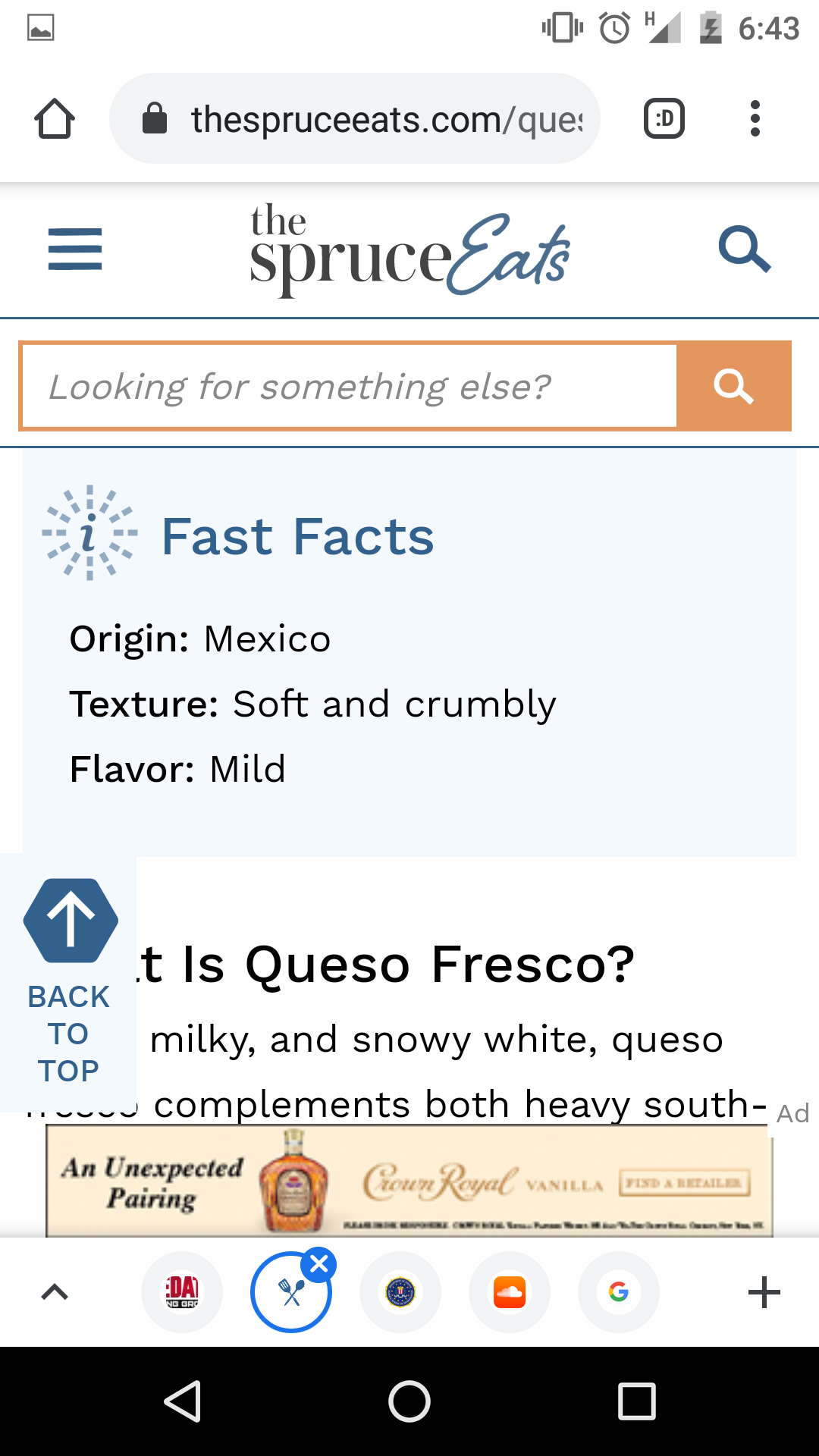Image resolution: width=819 pixels, height=1456 pixels.
Task: Switch to the FBI seal tab
Action: pyautogui.click(x=400, y=1292)
